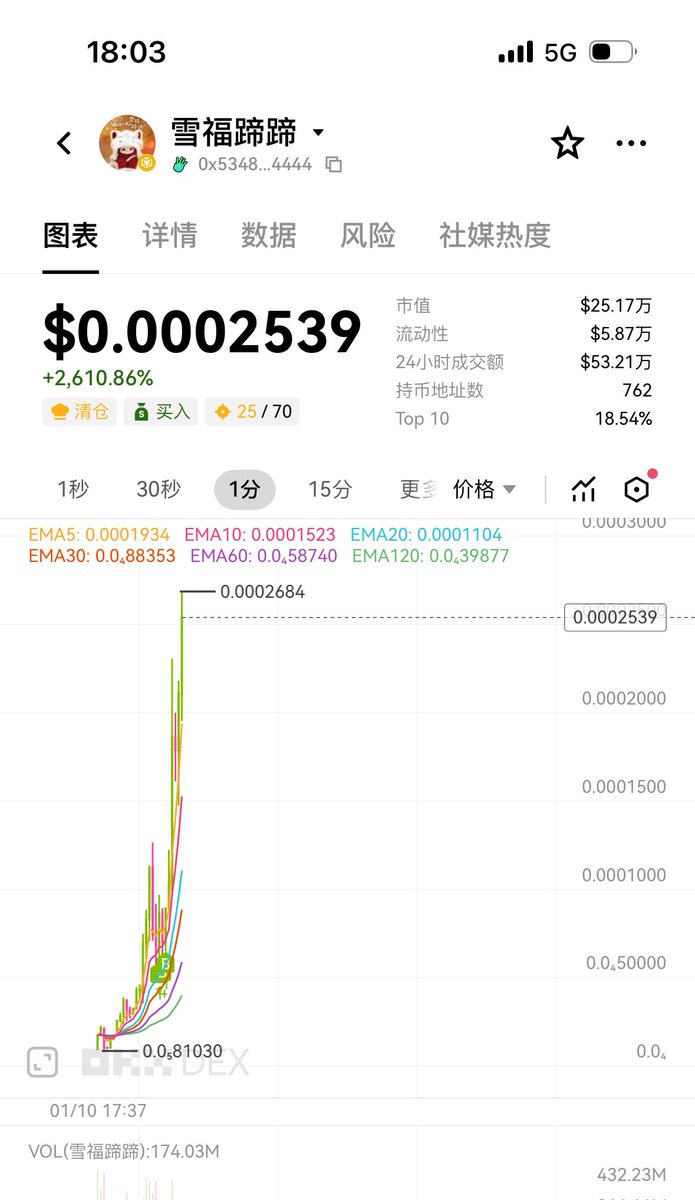Open the 价格 dropdown
The width and height of the screenshot is (695, 1200).
tap(485, 489)
